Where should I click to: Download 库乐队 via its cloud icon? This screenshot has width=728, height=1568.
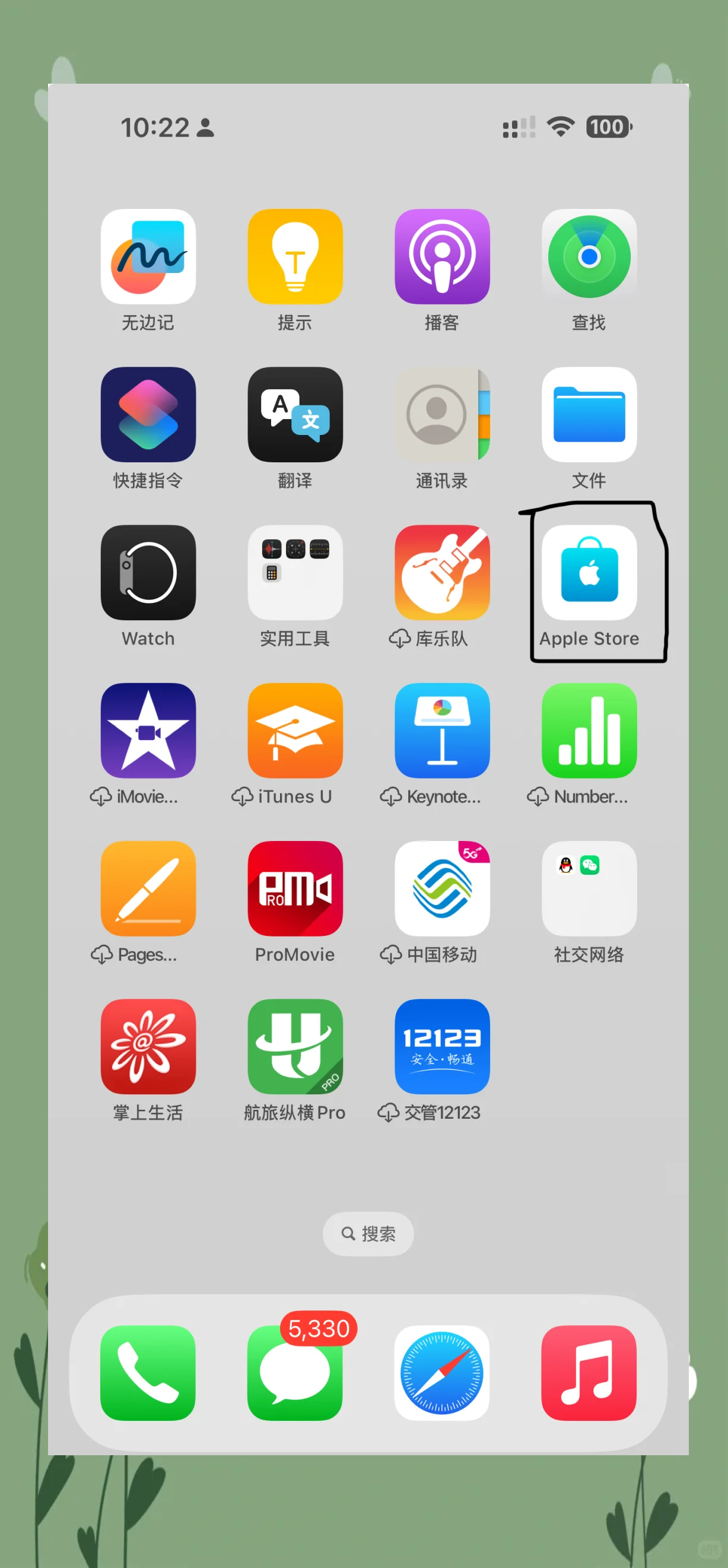coord(400,639)
